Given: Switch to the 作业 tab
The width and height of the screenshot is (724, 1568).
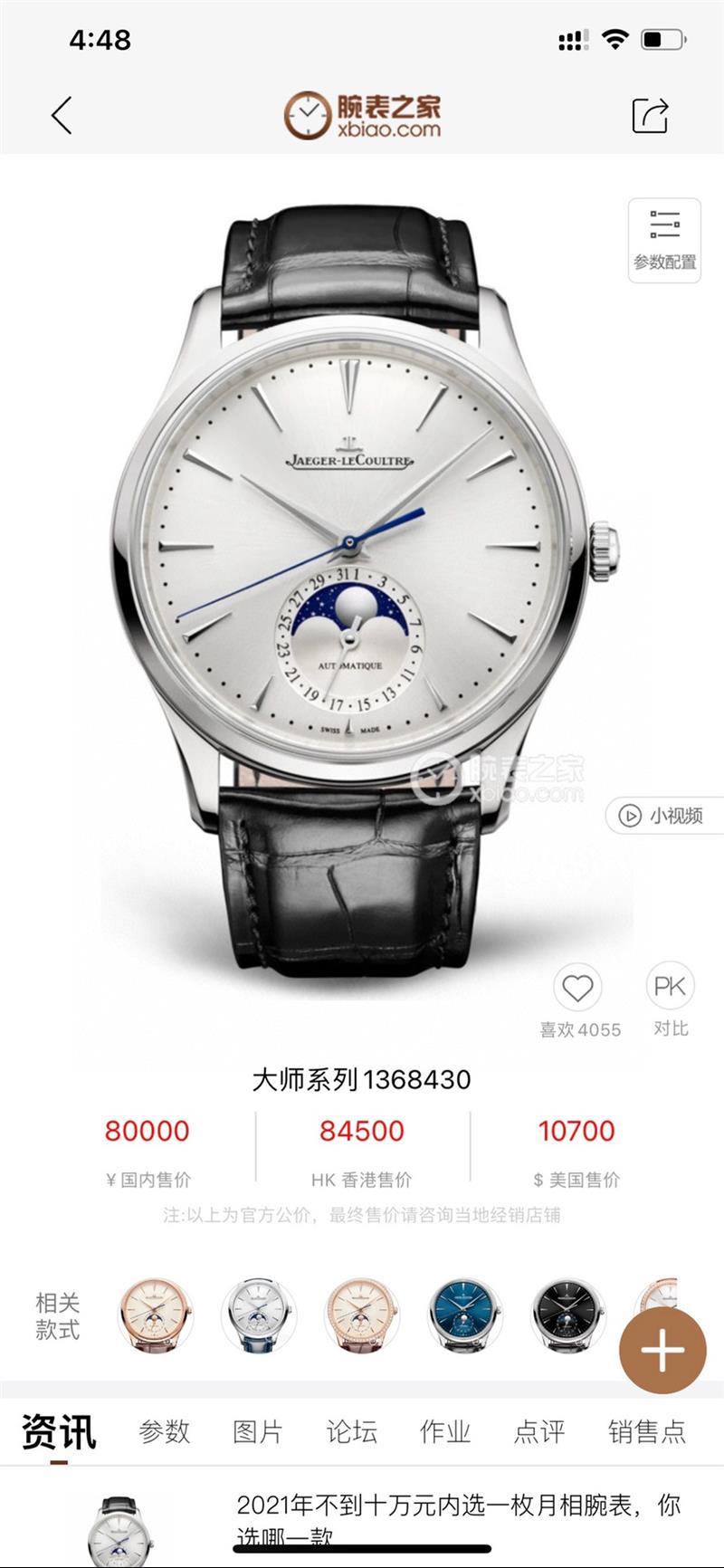Looking at the screenshot, I should coord(444,1431).
